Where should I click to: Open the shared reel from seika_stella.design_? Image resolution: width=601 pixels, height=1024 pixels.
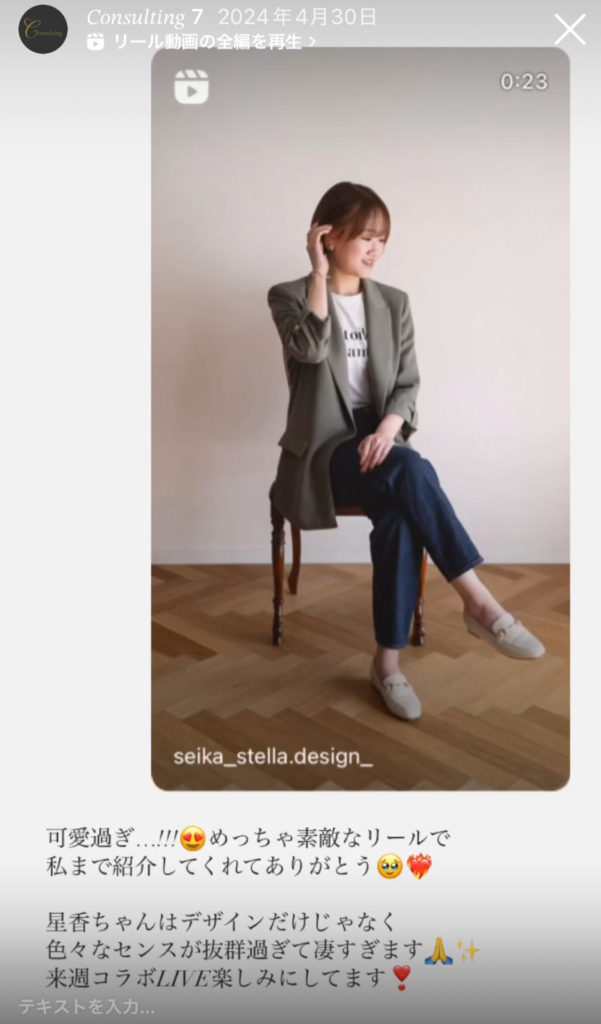click(x=360, y=418)
